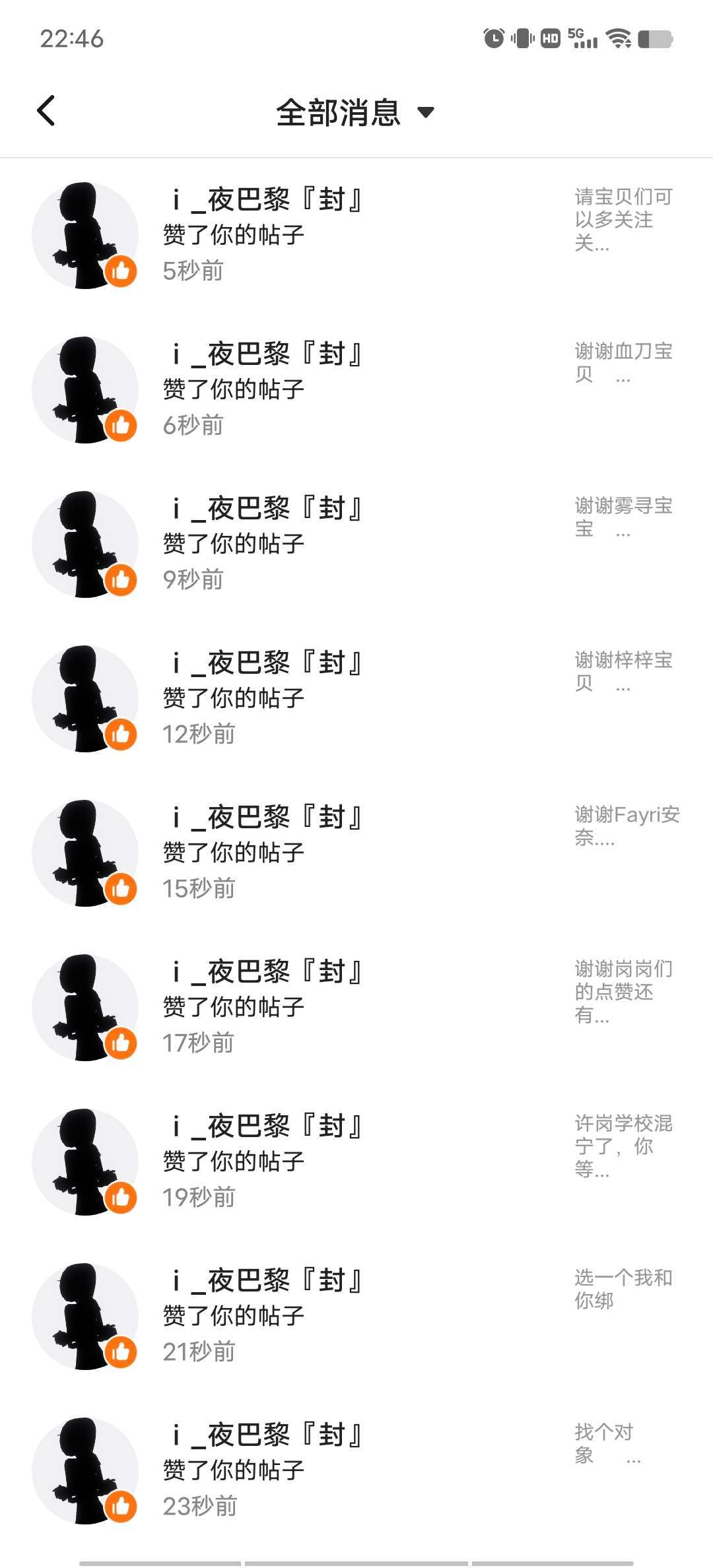Image resolution: width=713 pixels, height=1568 pixels.
Task: Go back using the top-left arrow
Action: pos(46,111)
